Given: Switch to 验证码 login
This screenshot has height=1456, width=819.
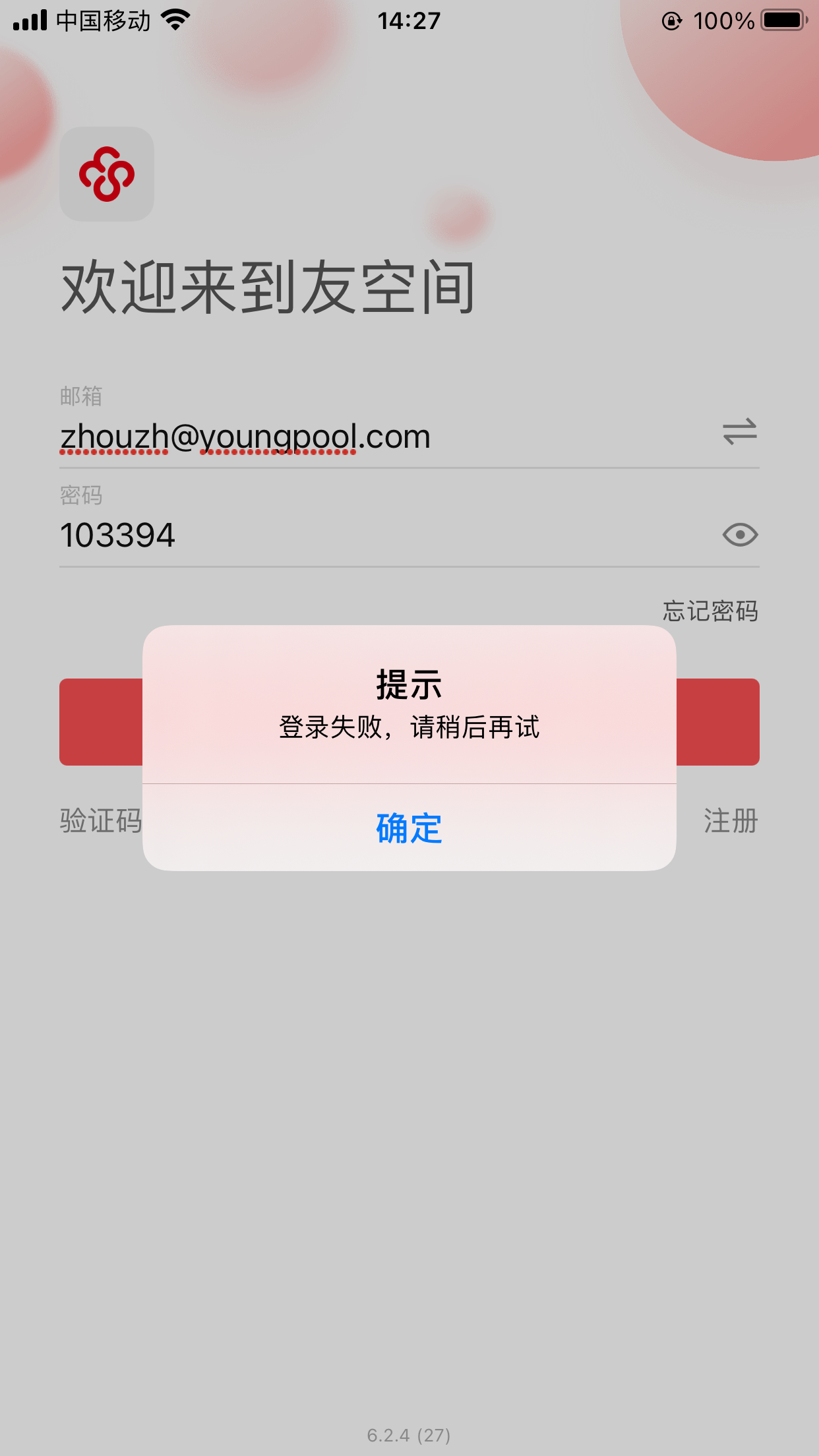Looking at the screenshot, I should click(101, 821).
